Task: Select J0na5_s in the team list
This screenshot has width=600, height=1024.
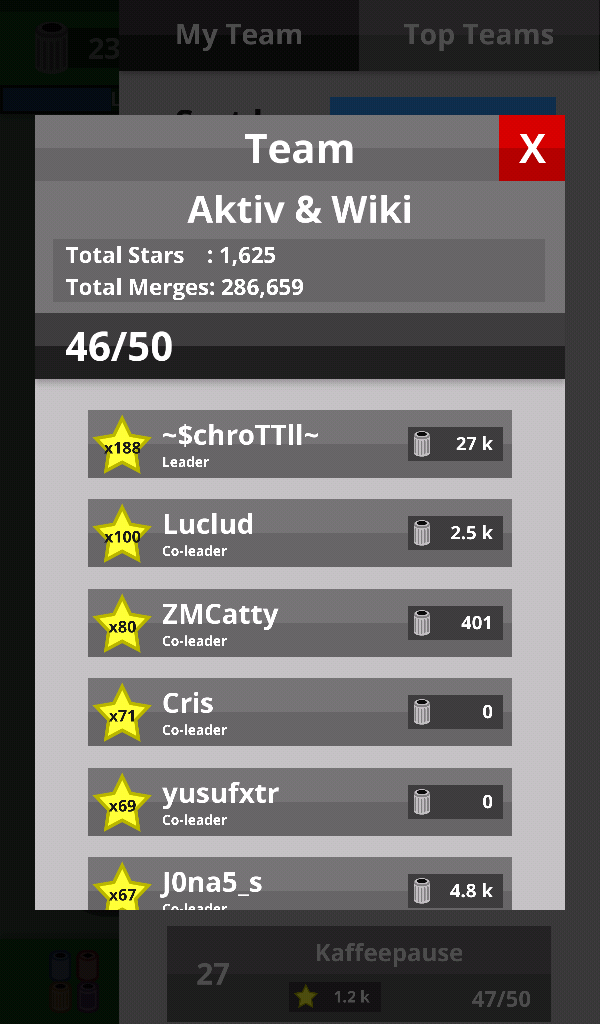Action: tap(300, 884)
